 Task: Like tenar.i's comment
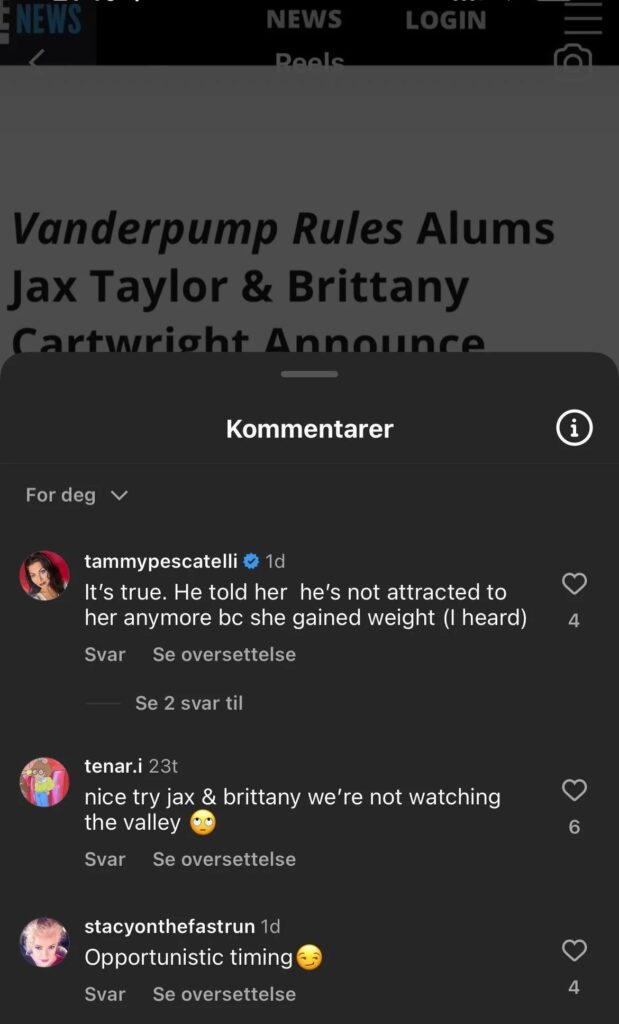point(574,790)
